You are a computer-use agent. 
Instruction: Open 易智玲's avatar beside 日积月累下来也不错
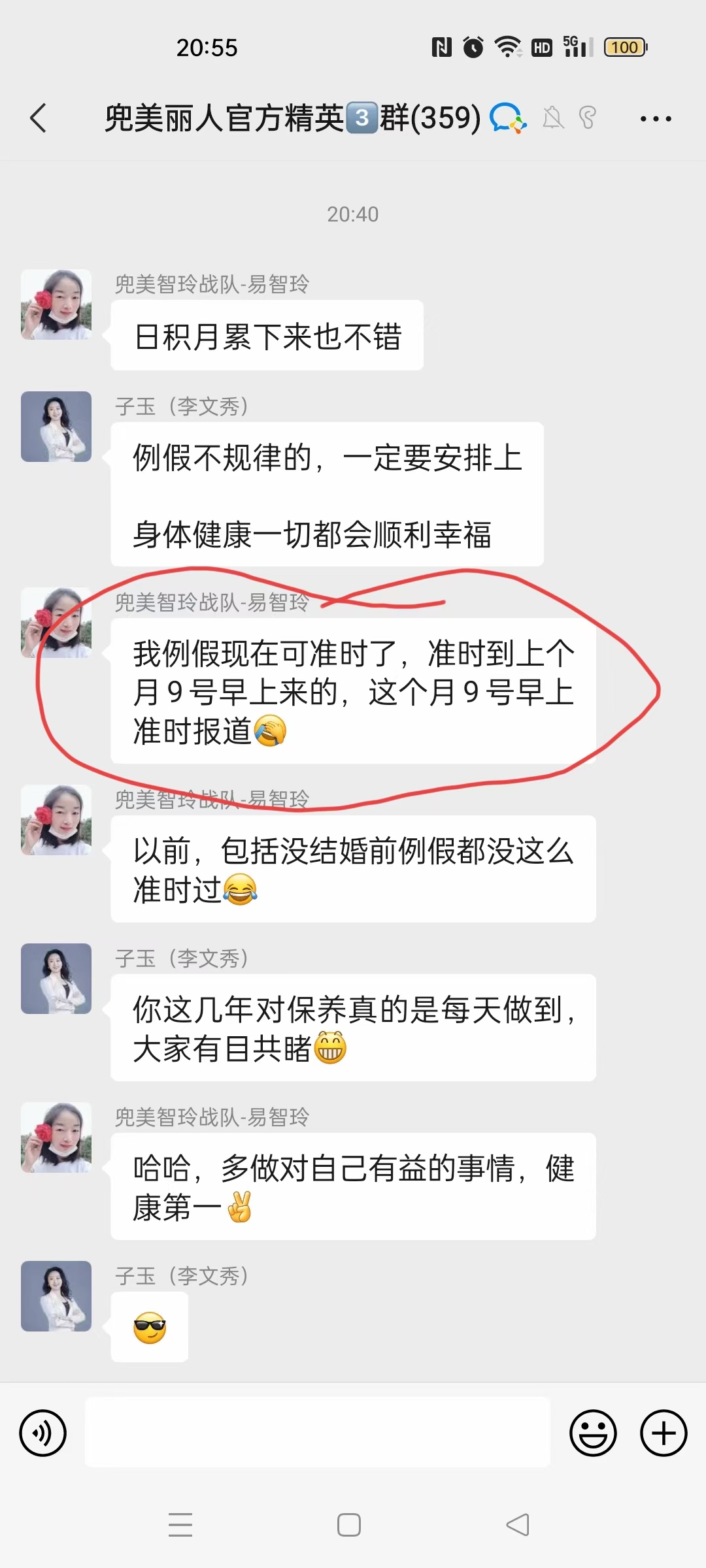56,304
